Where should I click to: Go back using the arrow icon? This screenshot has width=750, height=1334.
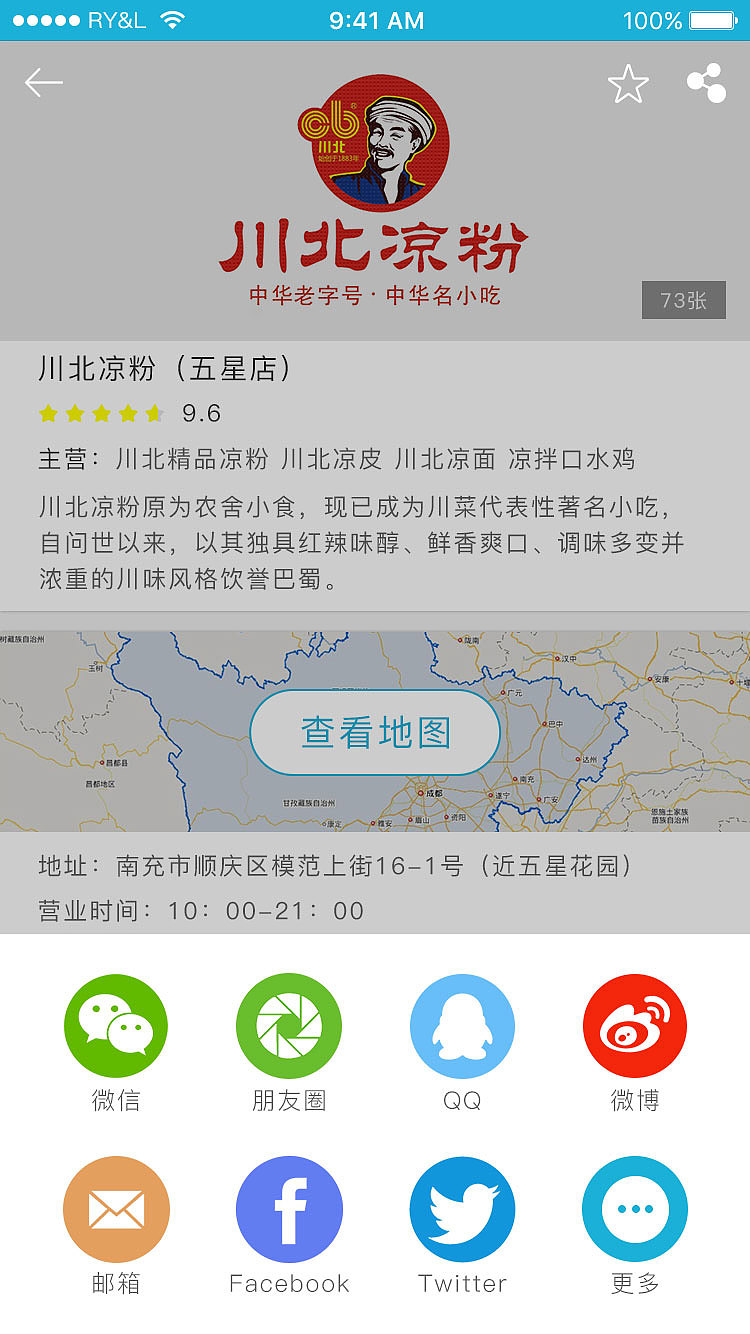coord(44,82)
